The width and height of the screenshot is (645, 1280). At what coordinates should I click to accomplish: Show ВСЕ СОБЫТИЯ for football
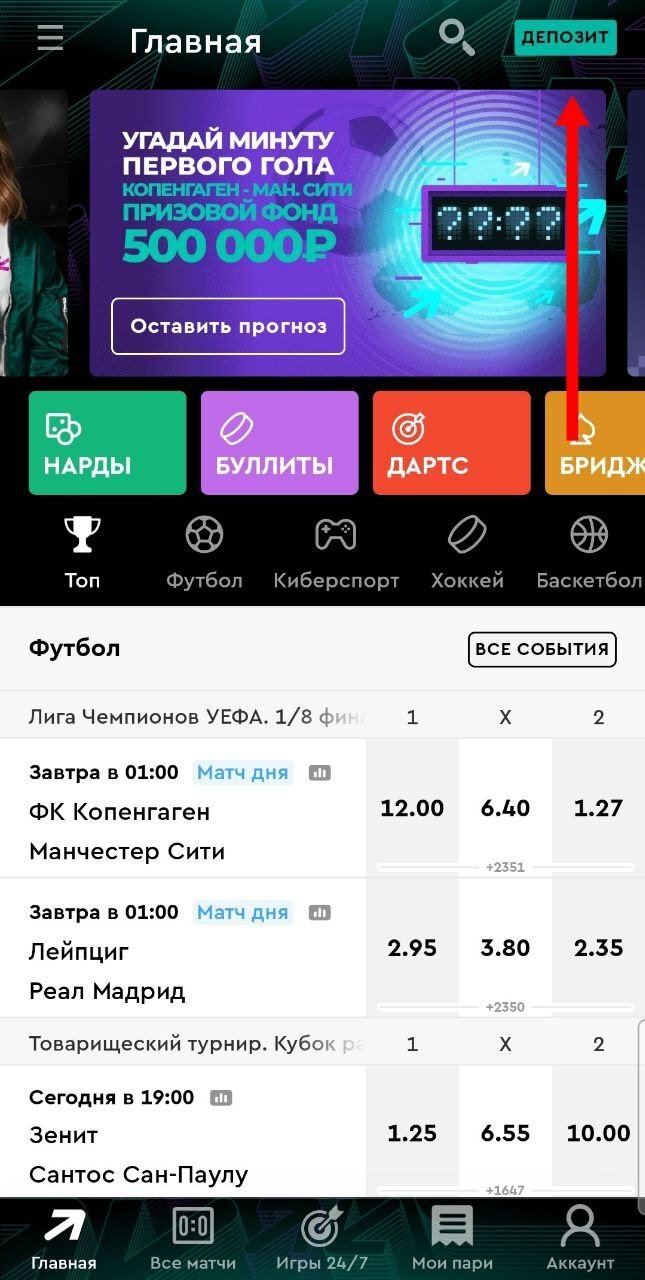pyautogui.click(x=542, y=649)
